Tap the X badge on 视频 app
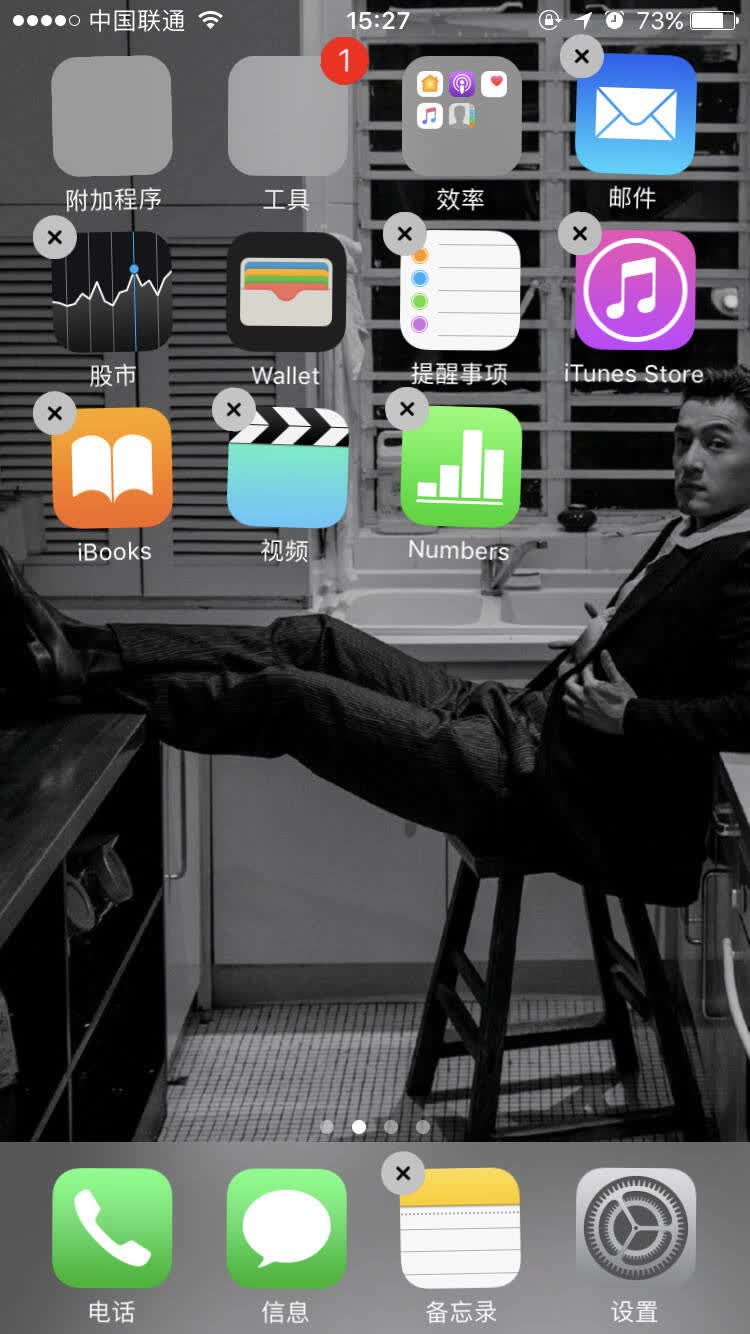The image size is (750, 1334). click(234, 409)
